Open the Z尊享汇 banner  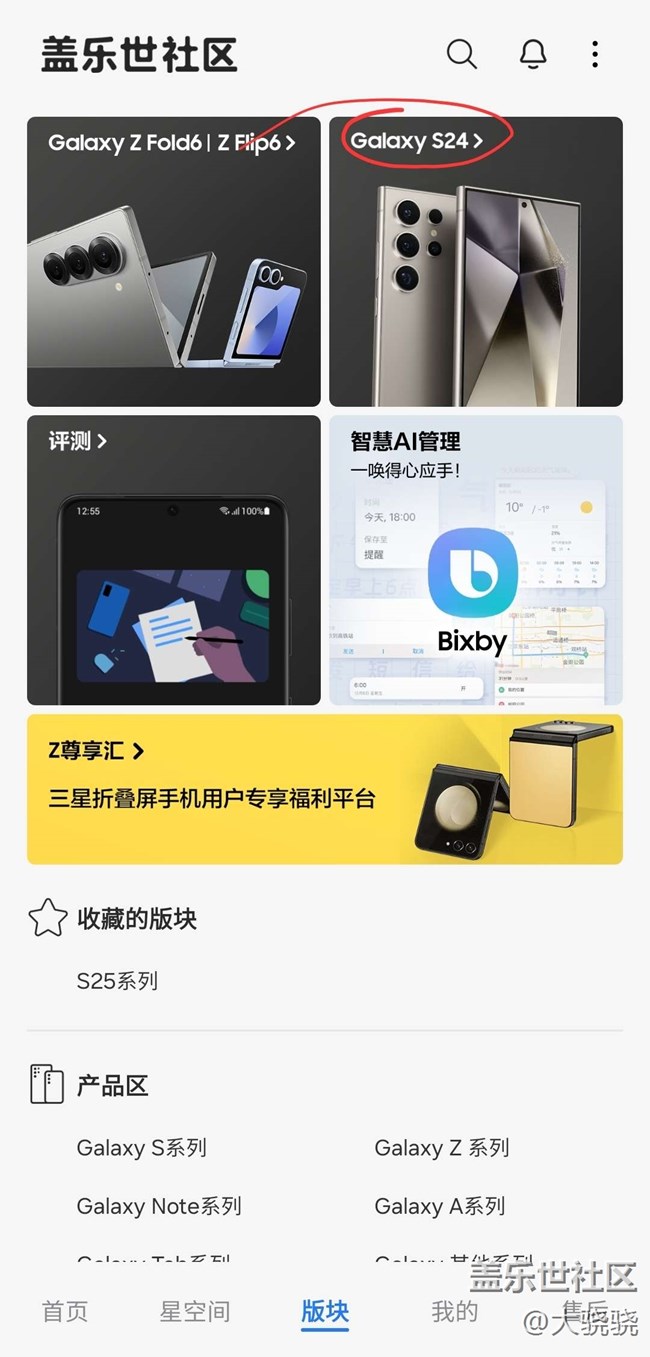325,788
